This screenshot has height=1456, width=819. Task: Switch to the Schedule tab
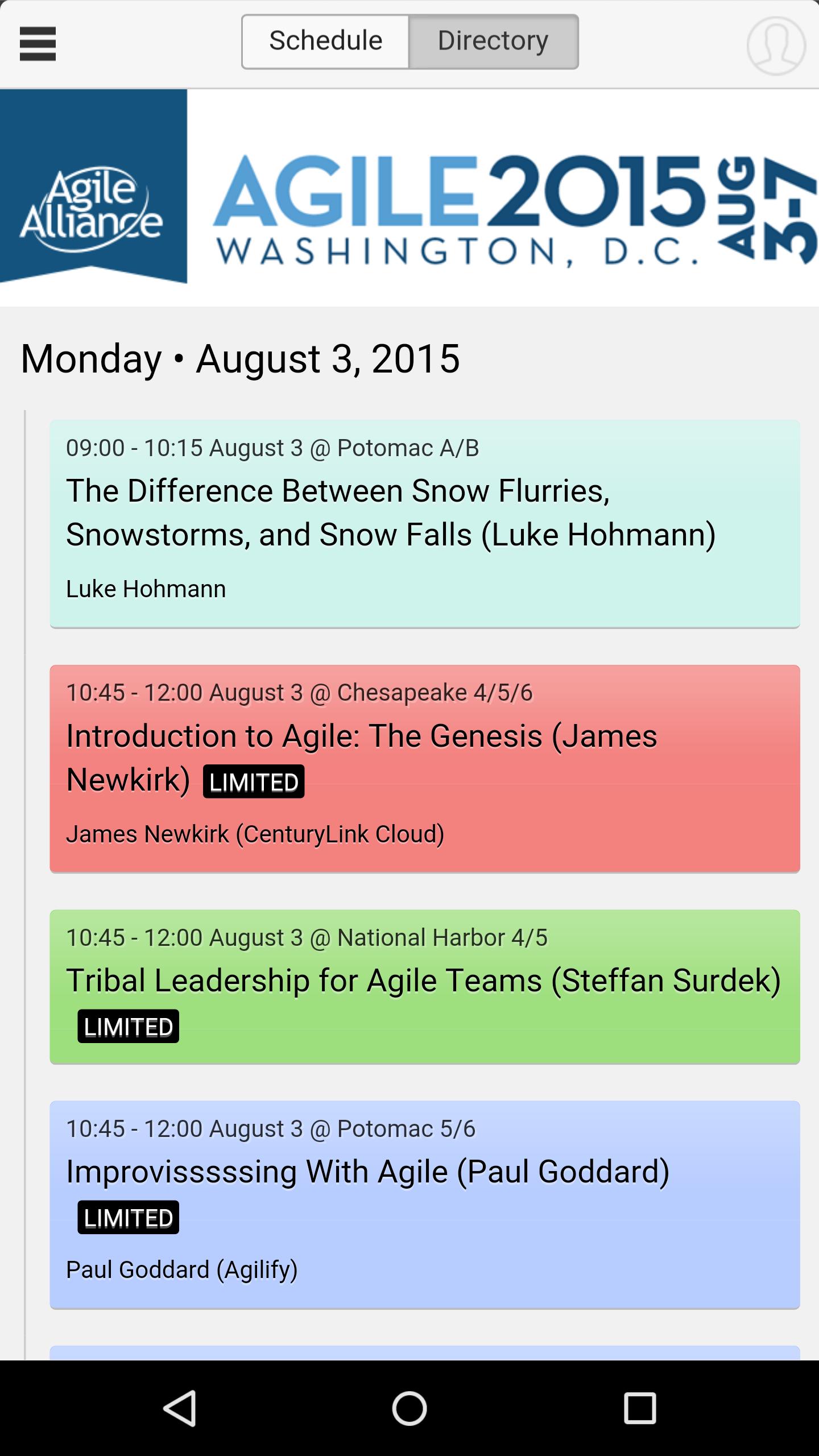click(x=326, y=40)
